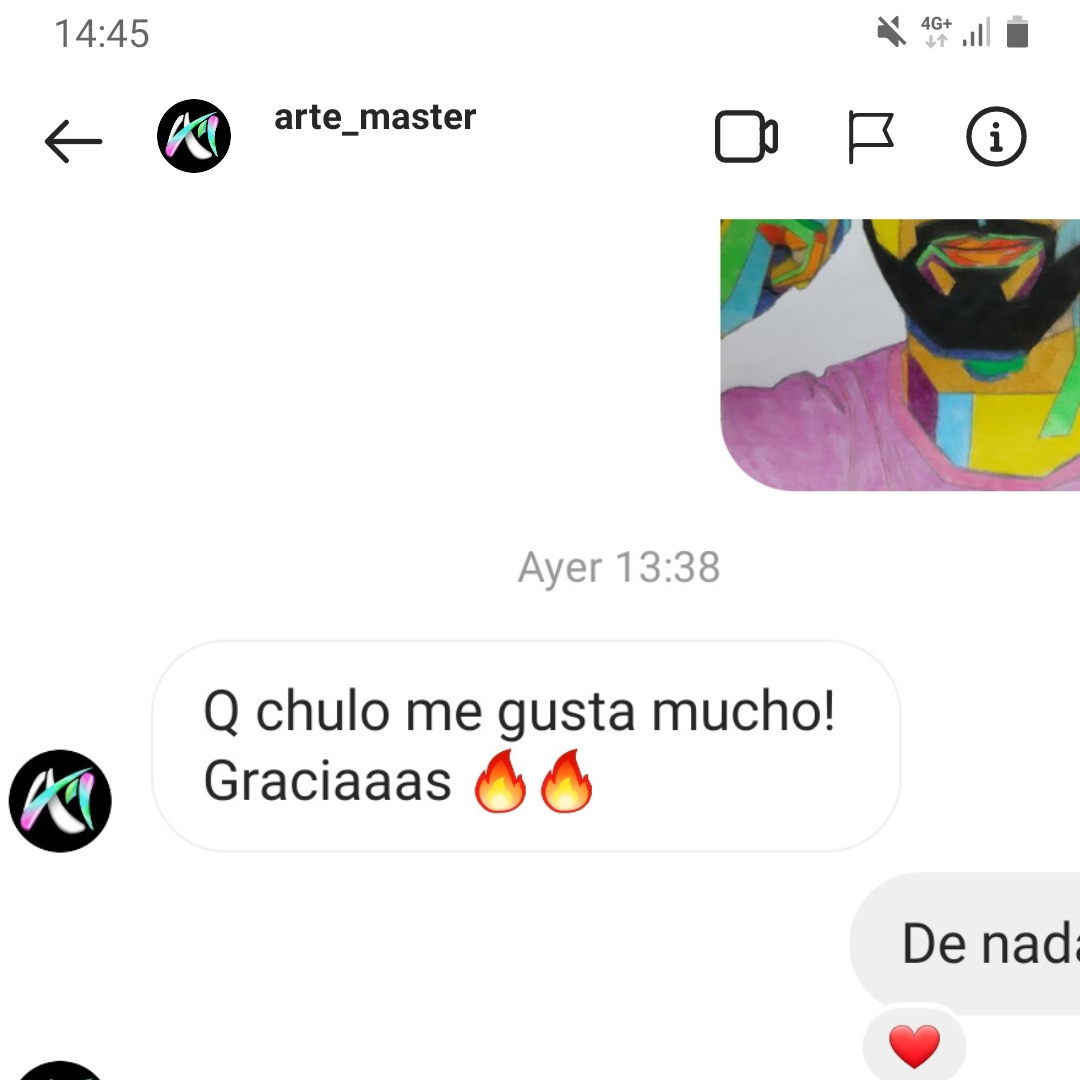Start a video call with arte_master

(x=746, y=137)
